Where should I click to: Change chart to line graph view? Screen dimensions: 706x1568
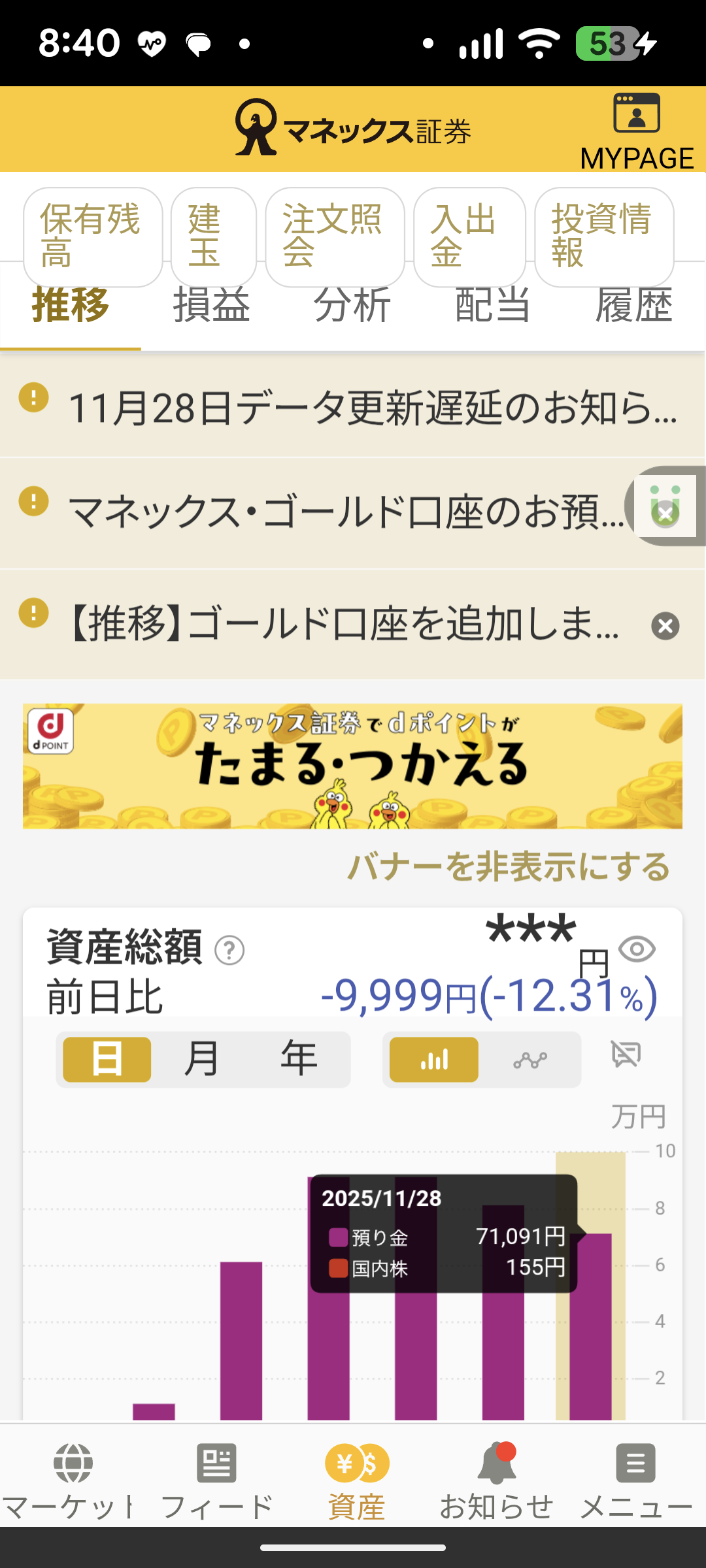[x=530, y=1060]
